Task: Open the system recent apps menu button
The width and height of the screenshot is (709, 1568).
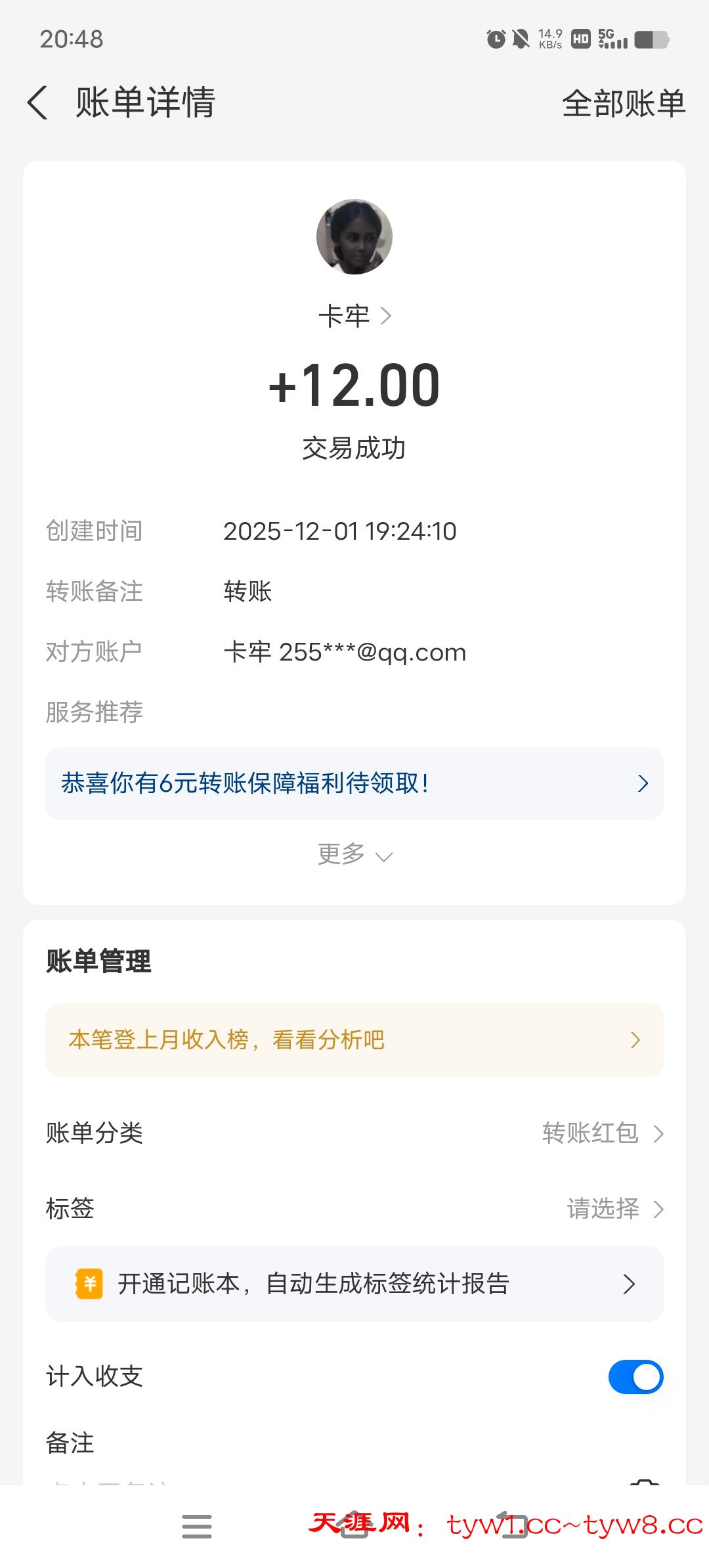Action: pyautogui.click(x=197, y=1526)
